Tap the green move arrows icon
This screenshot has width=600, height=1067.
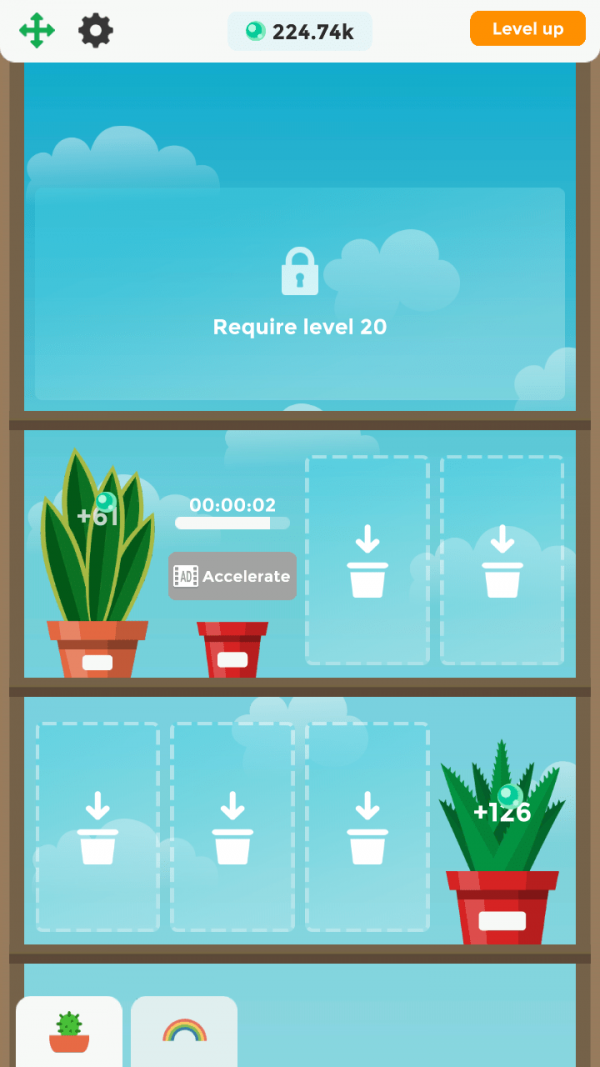(x=37, y=31)
